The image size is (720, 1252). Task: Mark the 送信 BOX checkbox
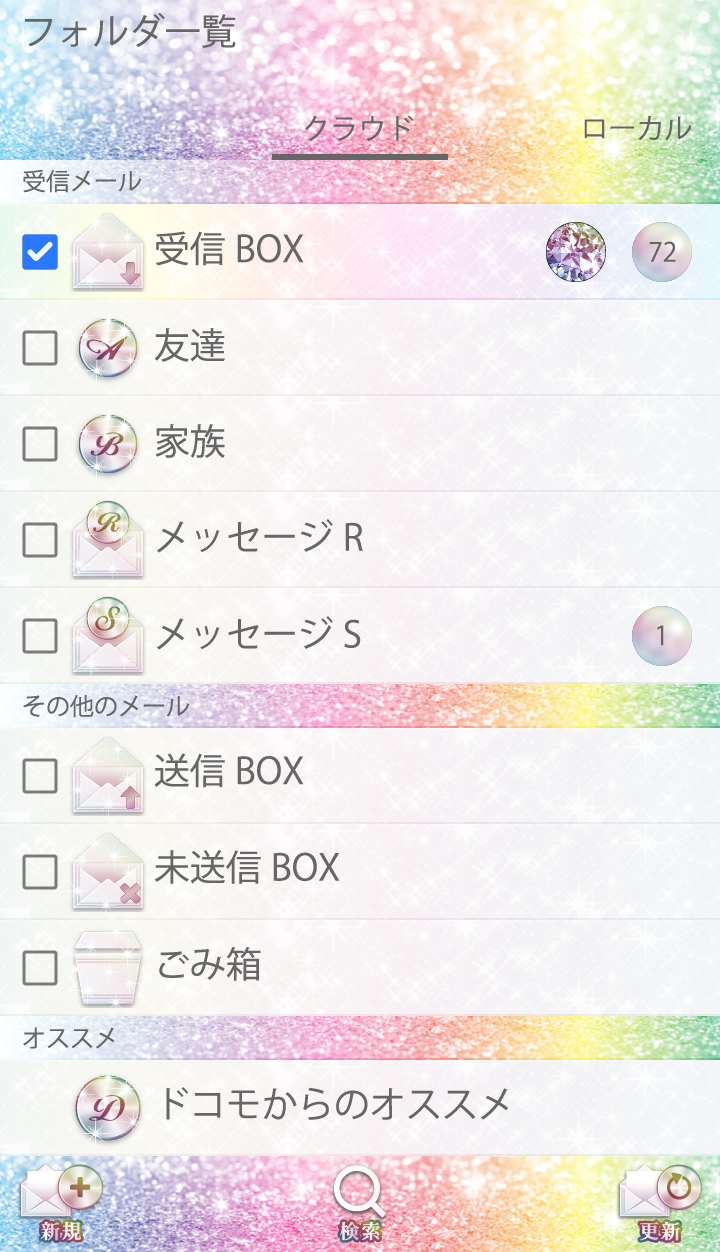pyautogui.click(x=40, y=775)
